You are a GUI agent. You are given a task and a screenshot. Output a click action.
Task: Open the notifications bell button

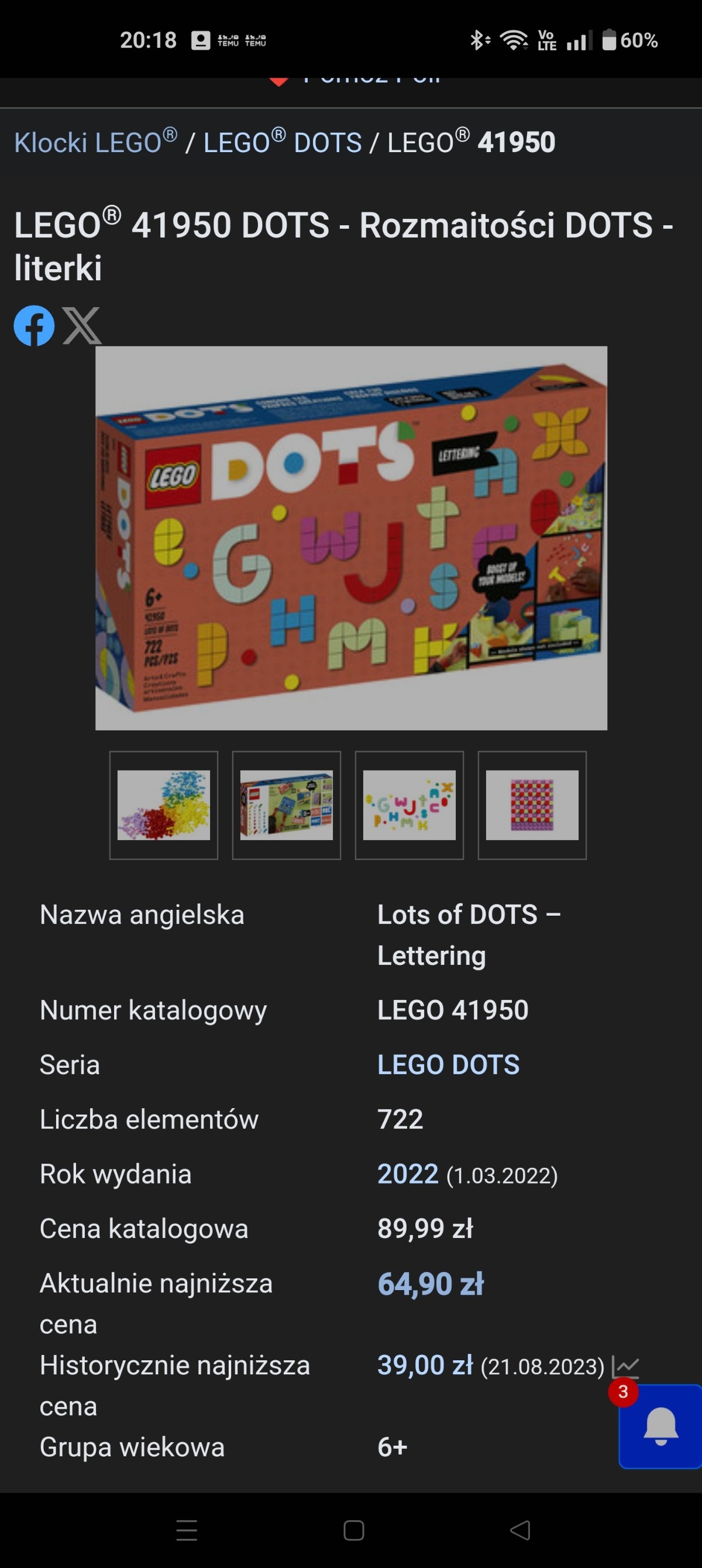(660, 1426)
